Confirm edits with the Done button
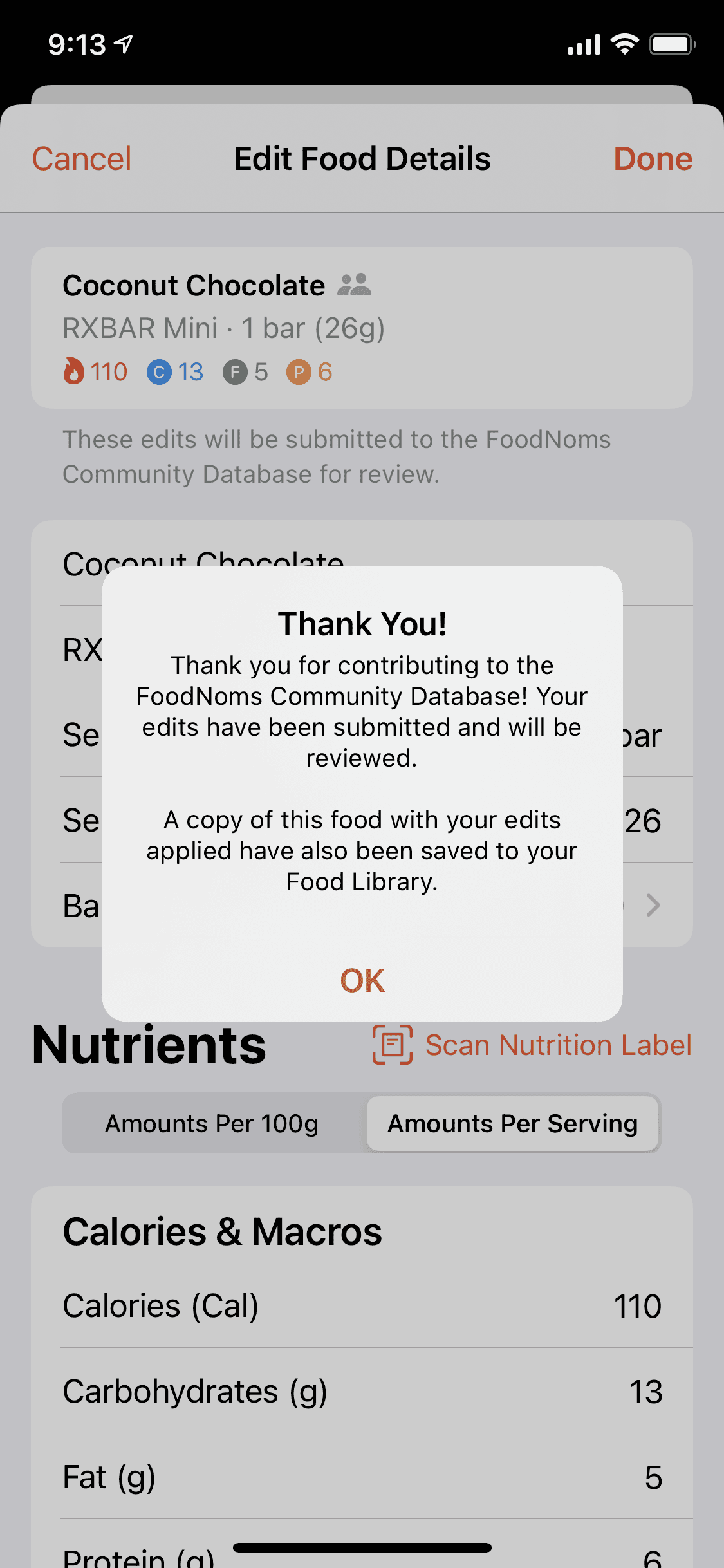The image size is (724, 1568). 653,159
